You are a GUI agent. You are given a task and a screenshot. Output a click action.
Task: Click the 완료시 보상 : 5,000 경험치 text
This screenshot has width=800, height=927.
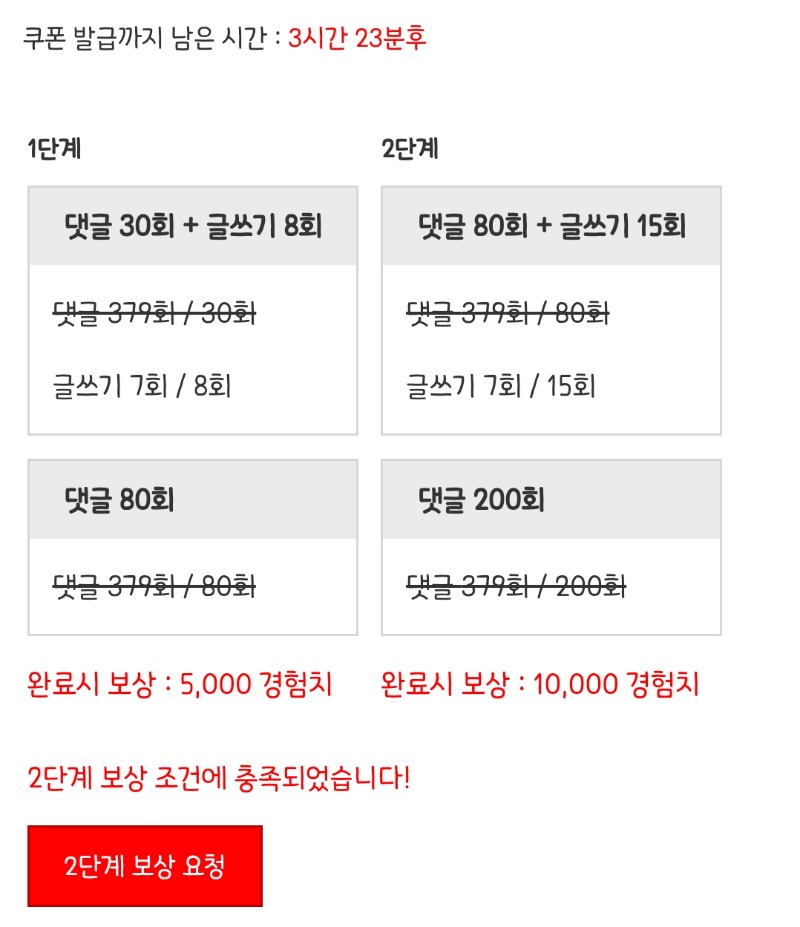tap(185, 684)
